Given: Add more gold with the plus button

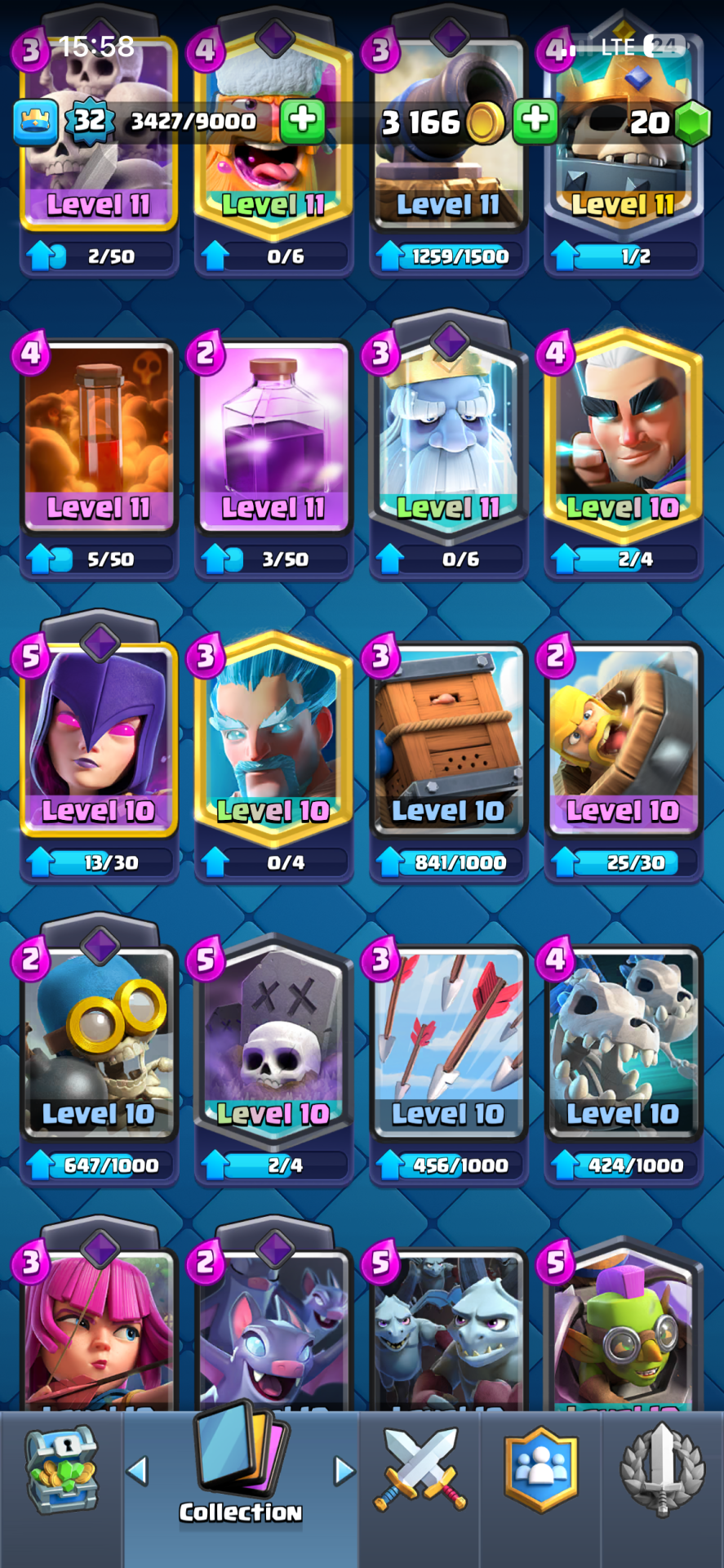Looking at the screenshot, I should pyautogui.click(x=535, y=121).
